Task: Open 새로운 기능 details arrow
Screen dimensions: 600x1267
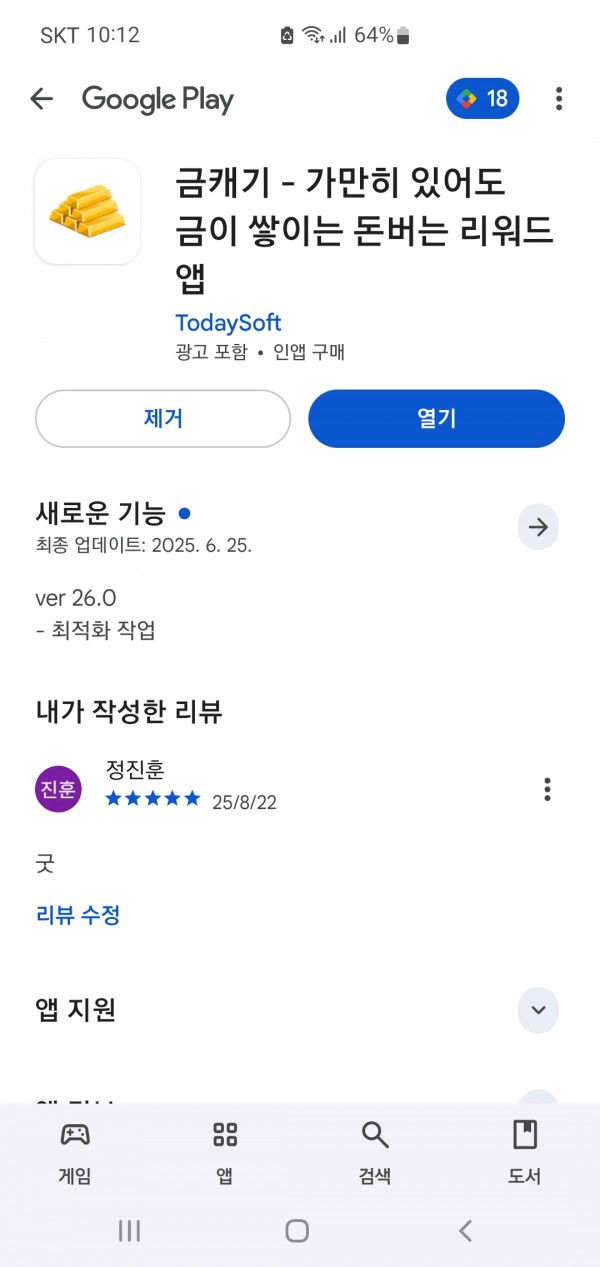Action: (539, 527)
